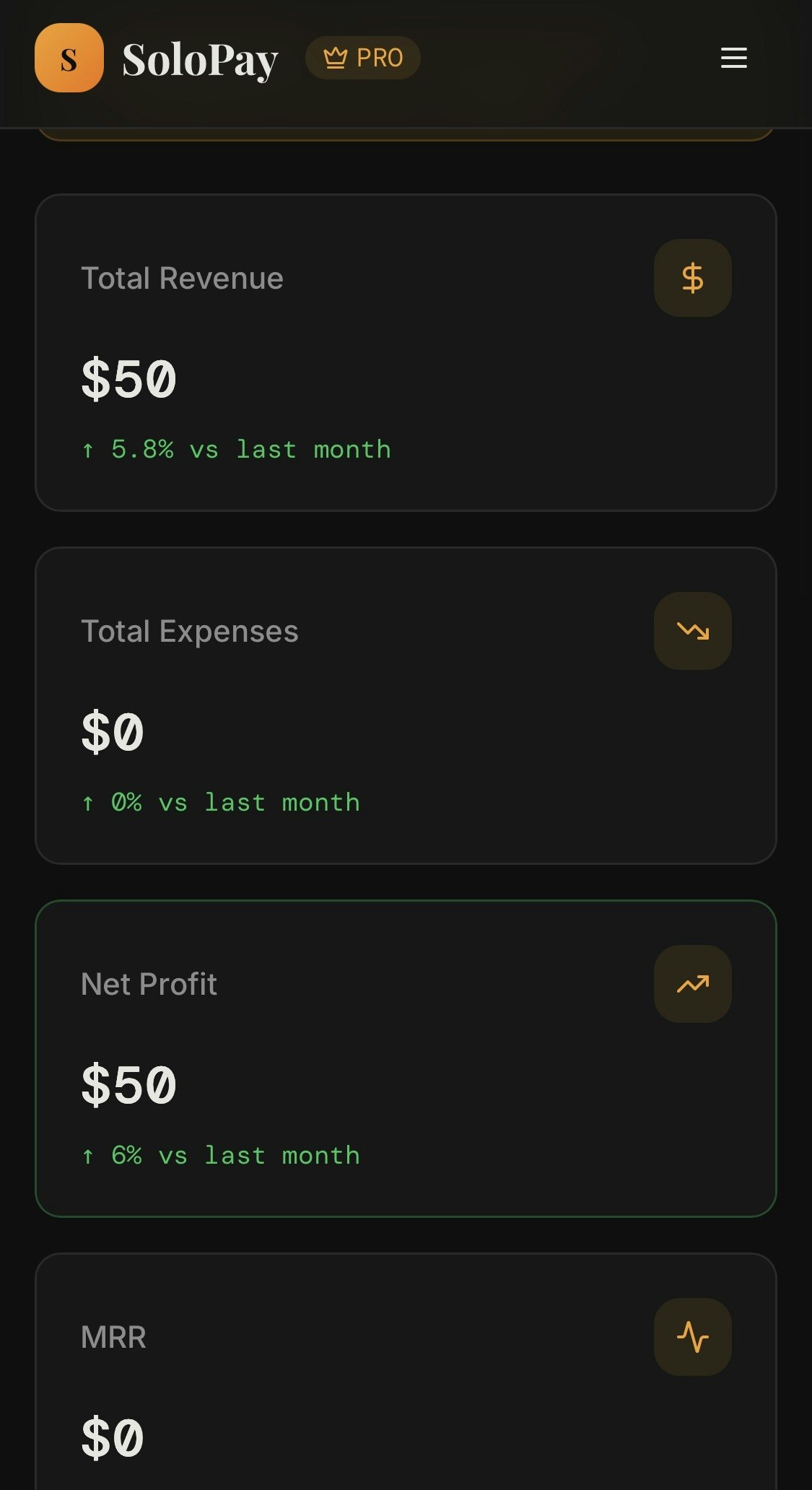Viewport: 812px width, 1490px height.
Task: View the Net Profit card
Action: [406, 1058]
